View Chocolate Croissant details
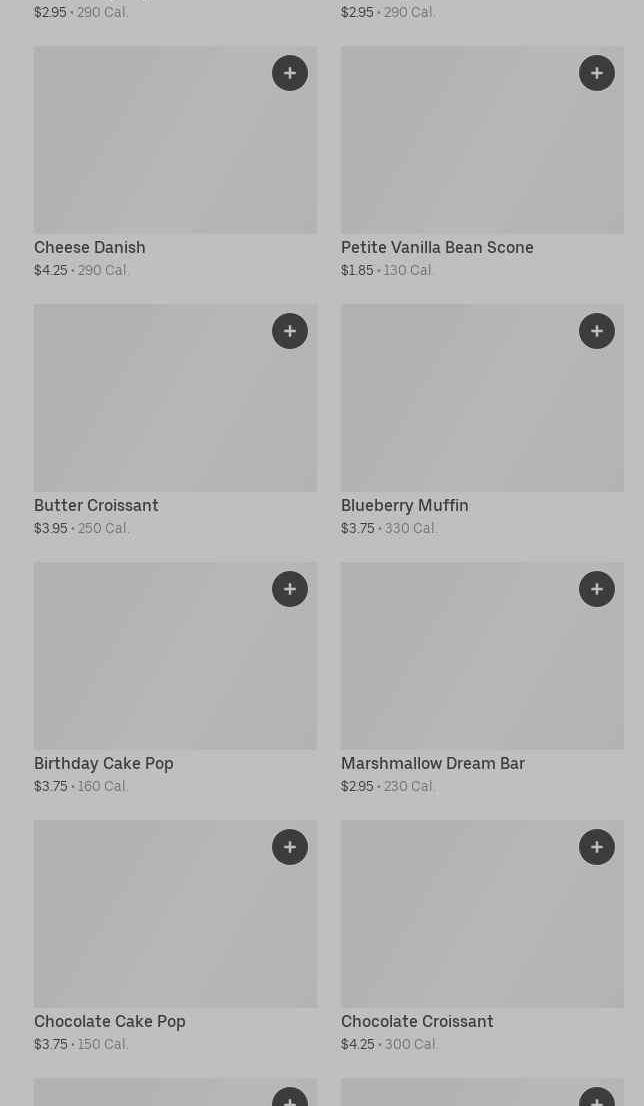Viewport: 644px width, 1106px height. click(x=482, y=937)
